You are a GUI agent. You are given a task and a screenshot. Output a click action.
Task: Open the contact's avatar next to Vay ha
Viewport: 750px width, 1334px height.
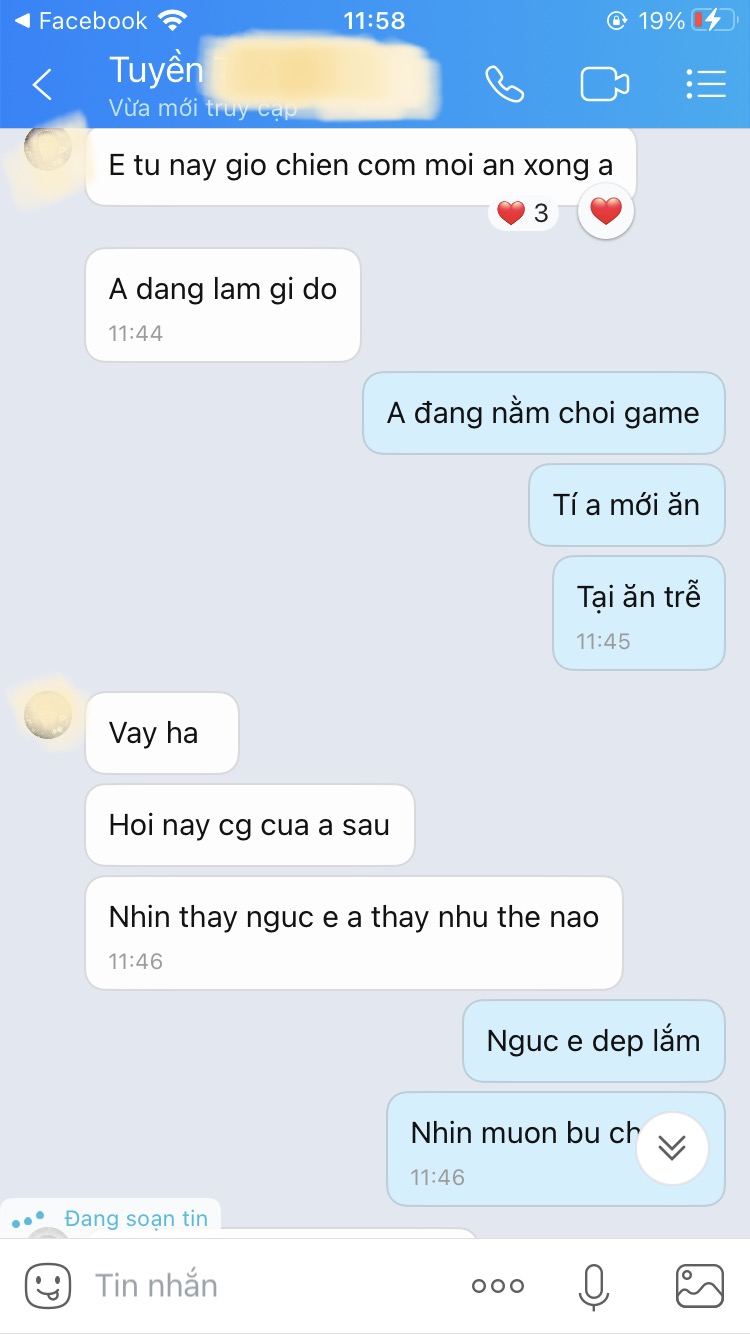tap(48, 715)
